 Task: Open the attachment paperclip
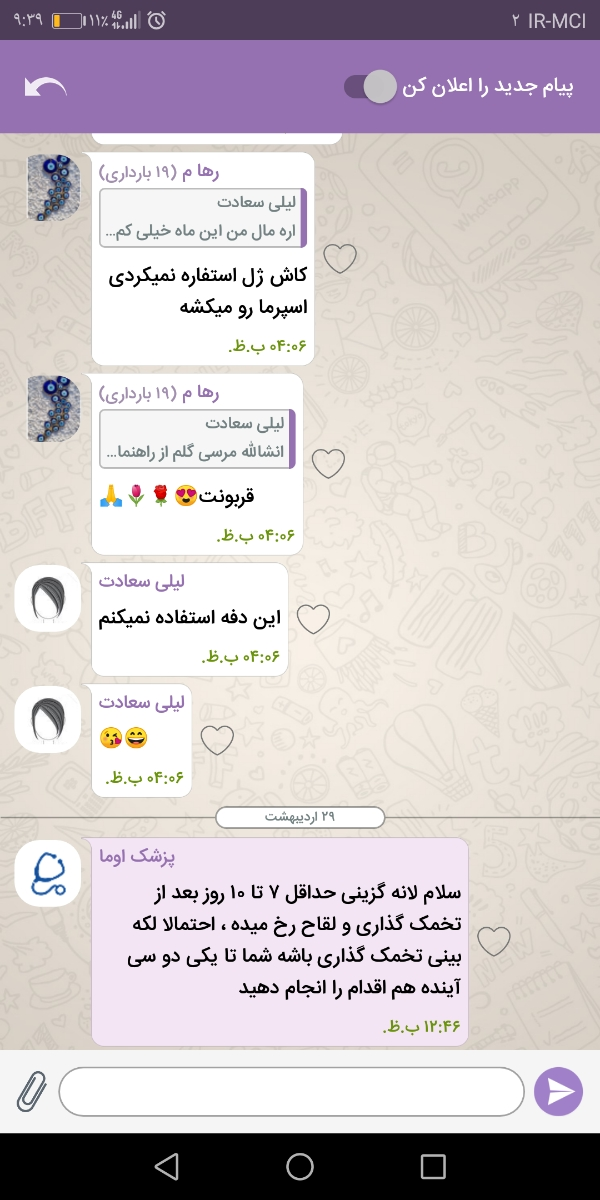coord(31,1091)
